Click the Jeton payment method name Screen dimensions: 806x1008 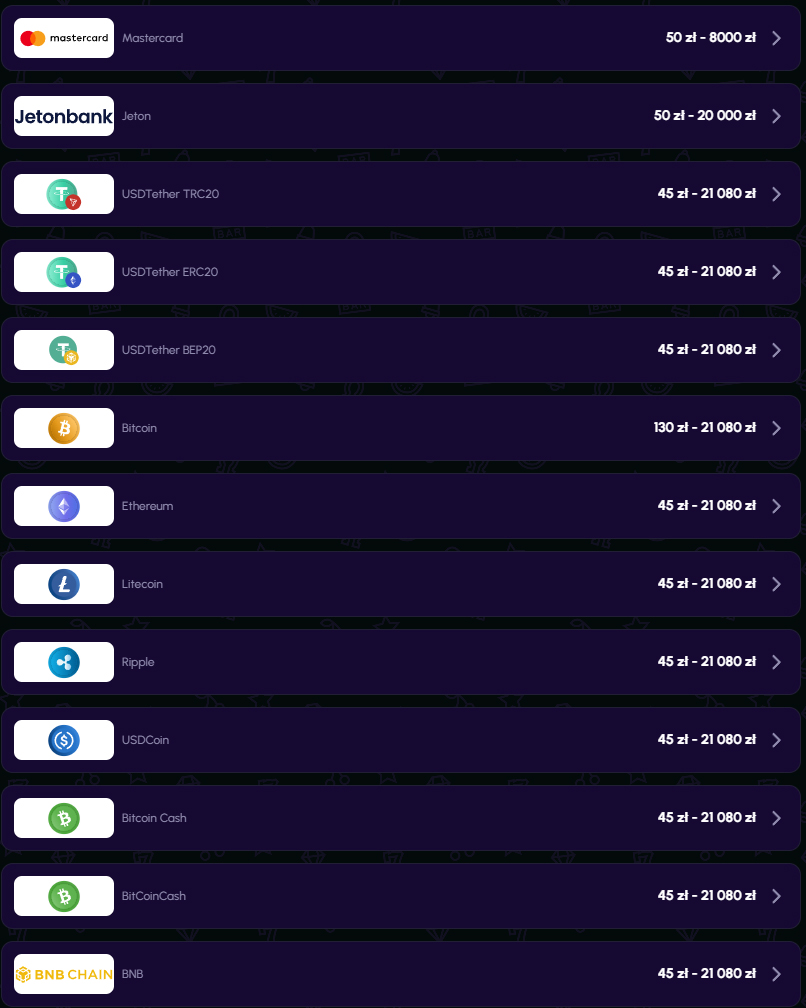point(136,115)
